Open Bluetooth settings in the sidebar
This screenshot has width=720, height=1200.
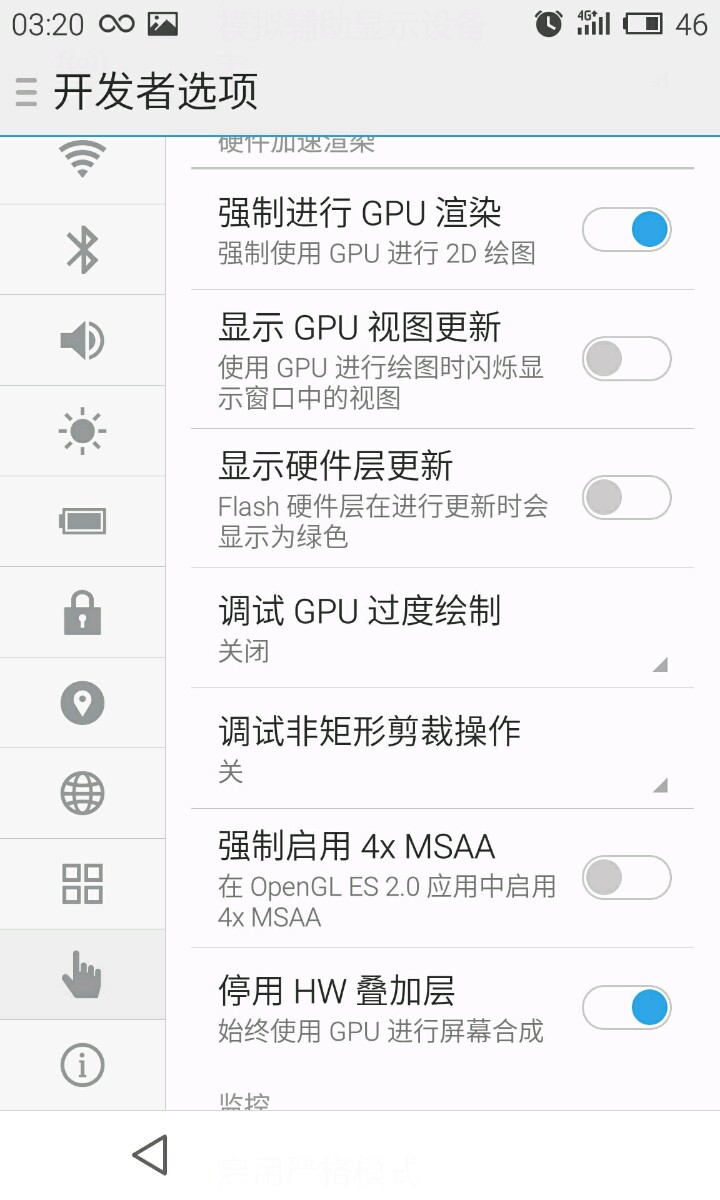click(x=82, y=249)
